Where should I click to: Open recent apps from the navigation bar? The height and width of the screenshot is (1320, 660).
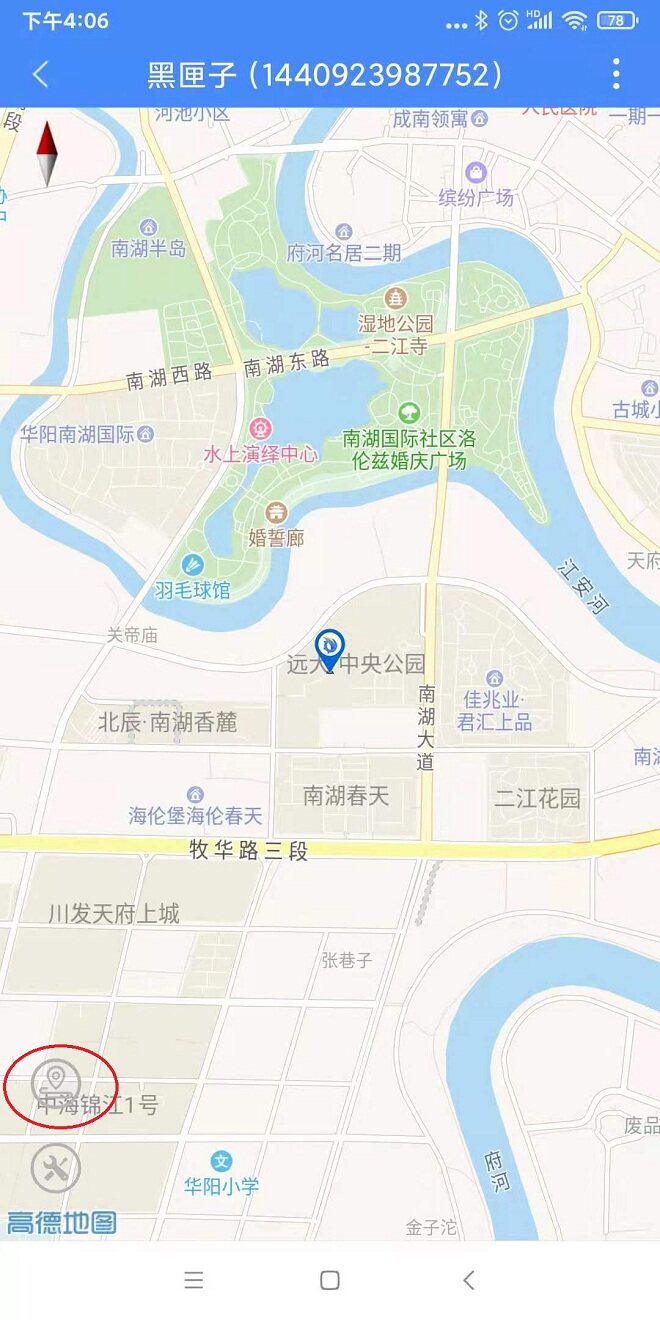[x=194, y=1280]
